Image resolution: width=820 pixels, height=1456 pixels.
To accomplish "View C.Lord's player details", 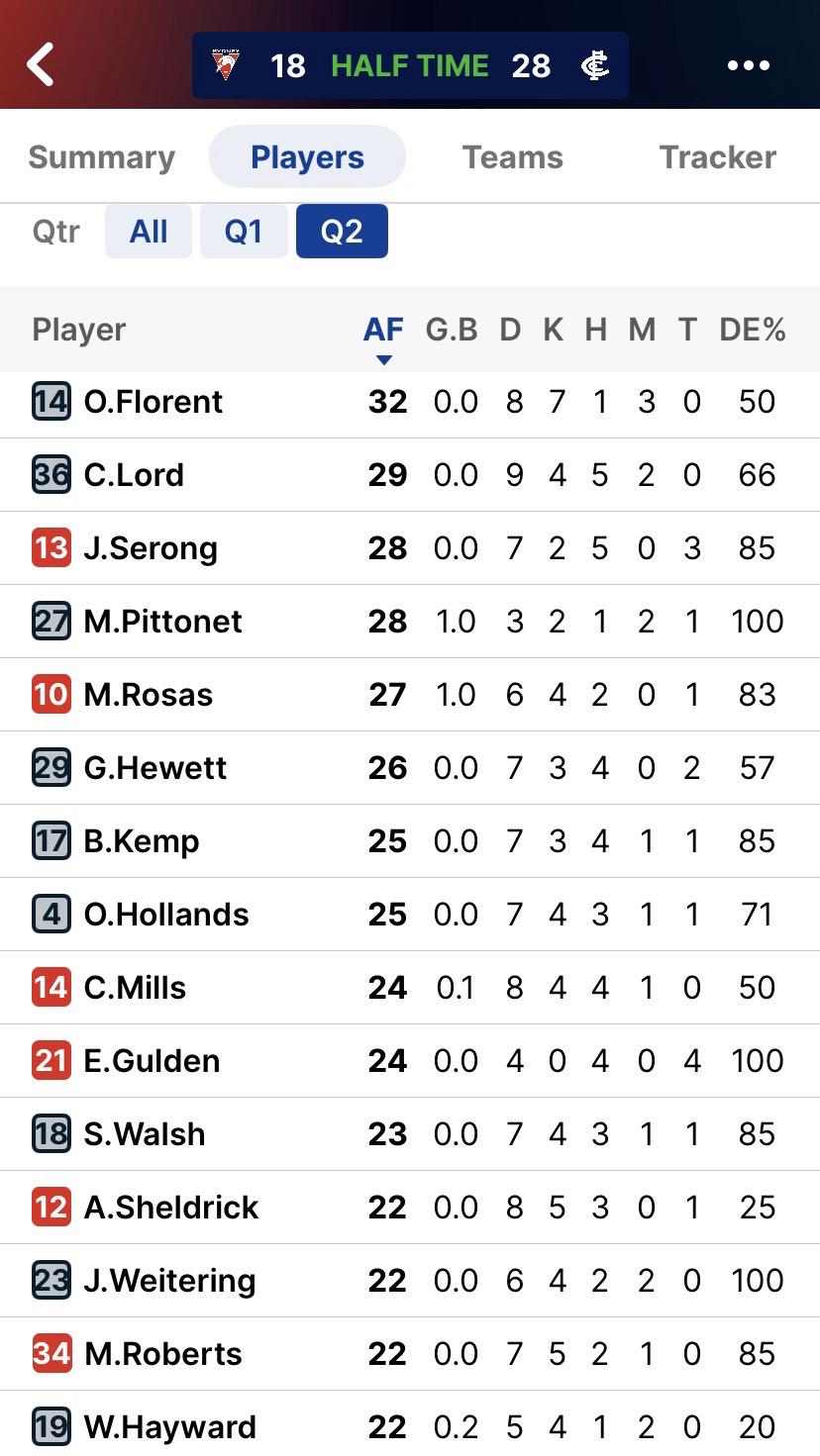I will pos(134,475).
